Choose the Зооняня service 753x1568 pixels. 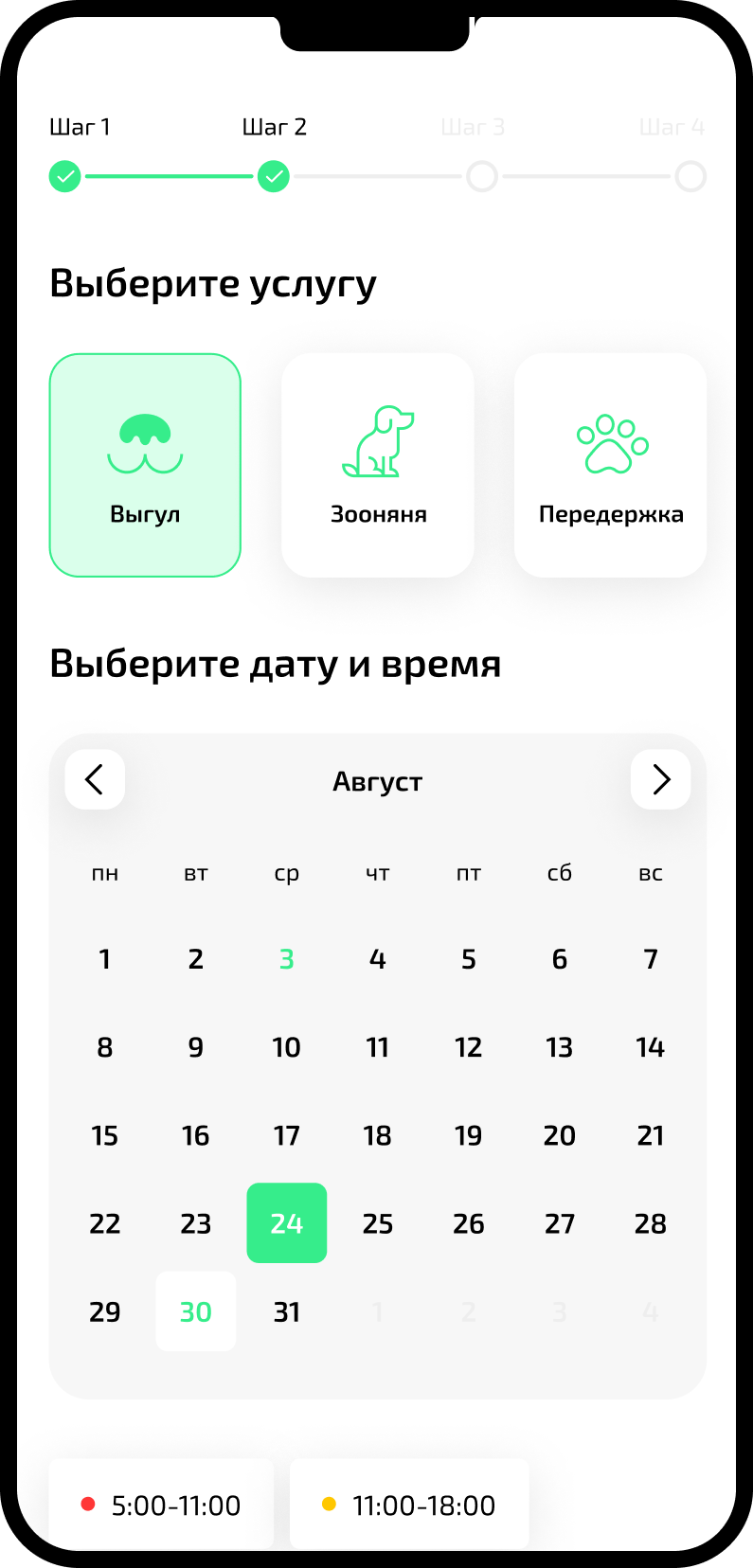tap(378, 465)
